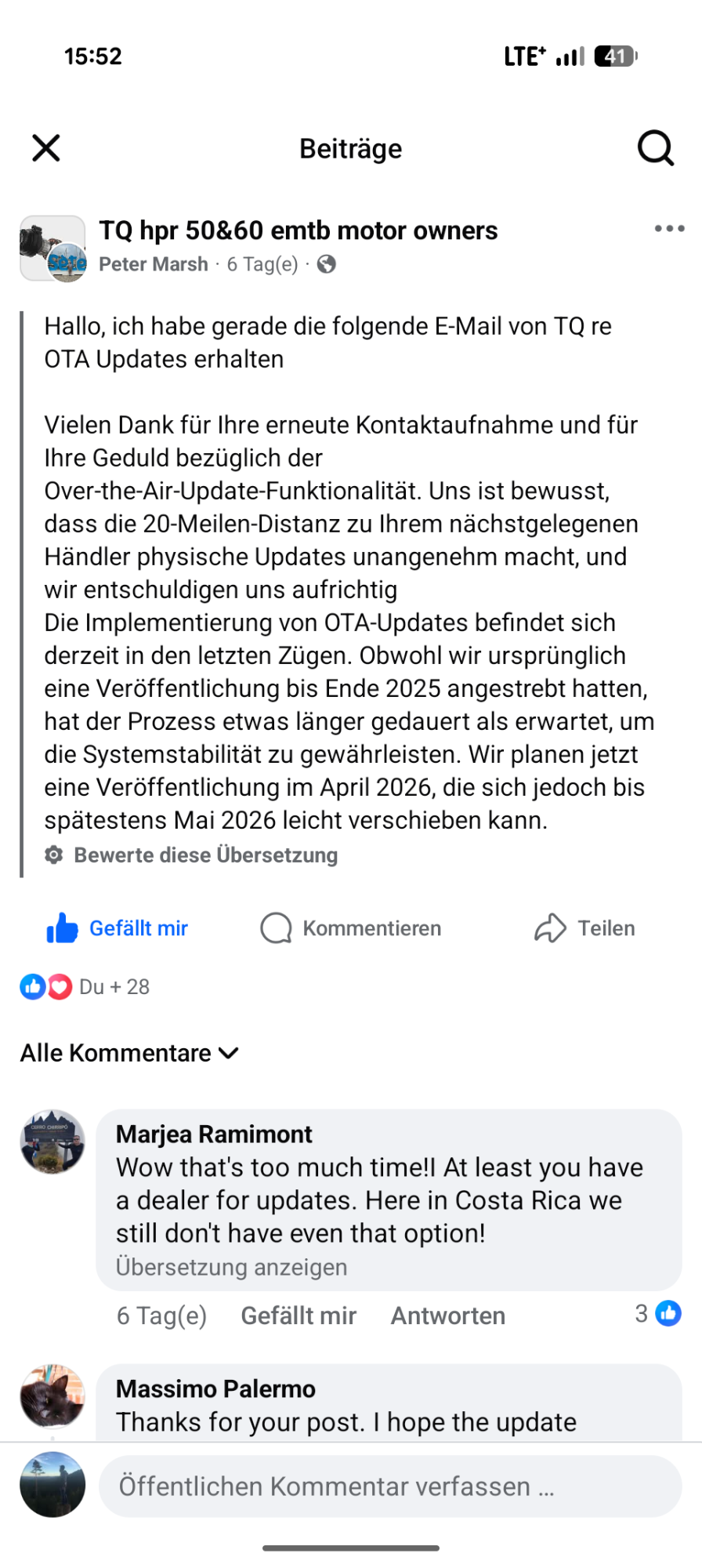Reply to Marjea Ramimont's comment
The width and height of the screenshot is (702, 1568).
pos(447,1316)
